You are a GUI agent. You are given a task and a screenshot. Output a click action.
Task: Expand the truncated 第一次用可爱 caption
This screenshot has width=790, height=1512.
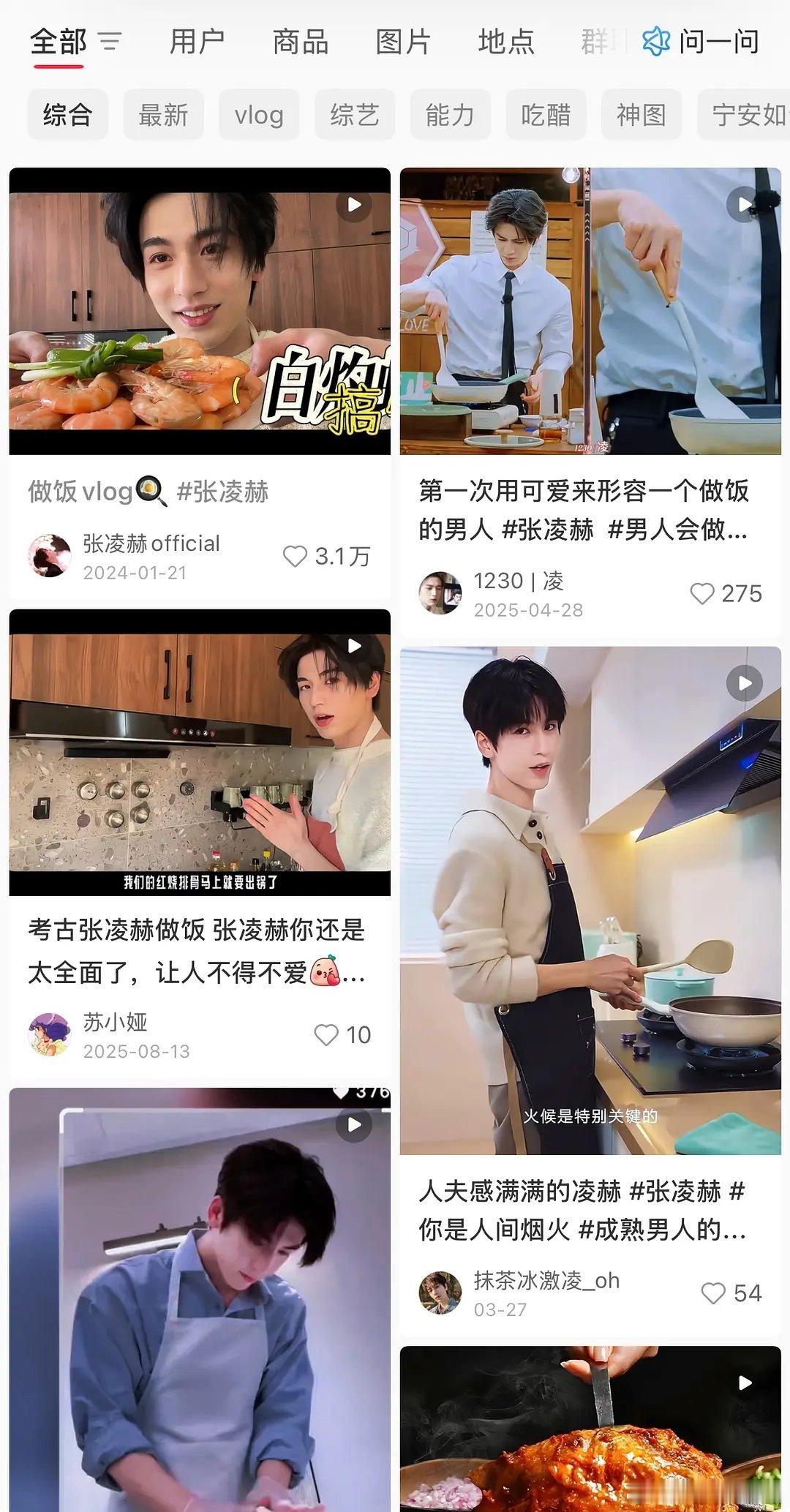585,508
